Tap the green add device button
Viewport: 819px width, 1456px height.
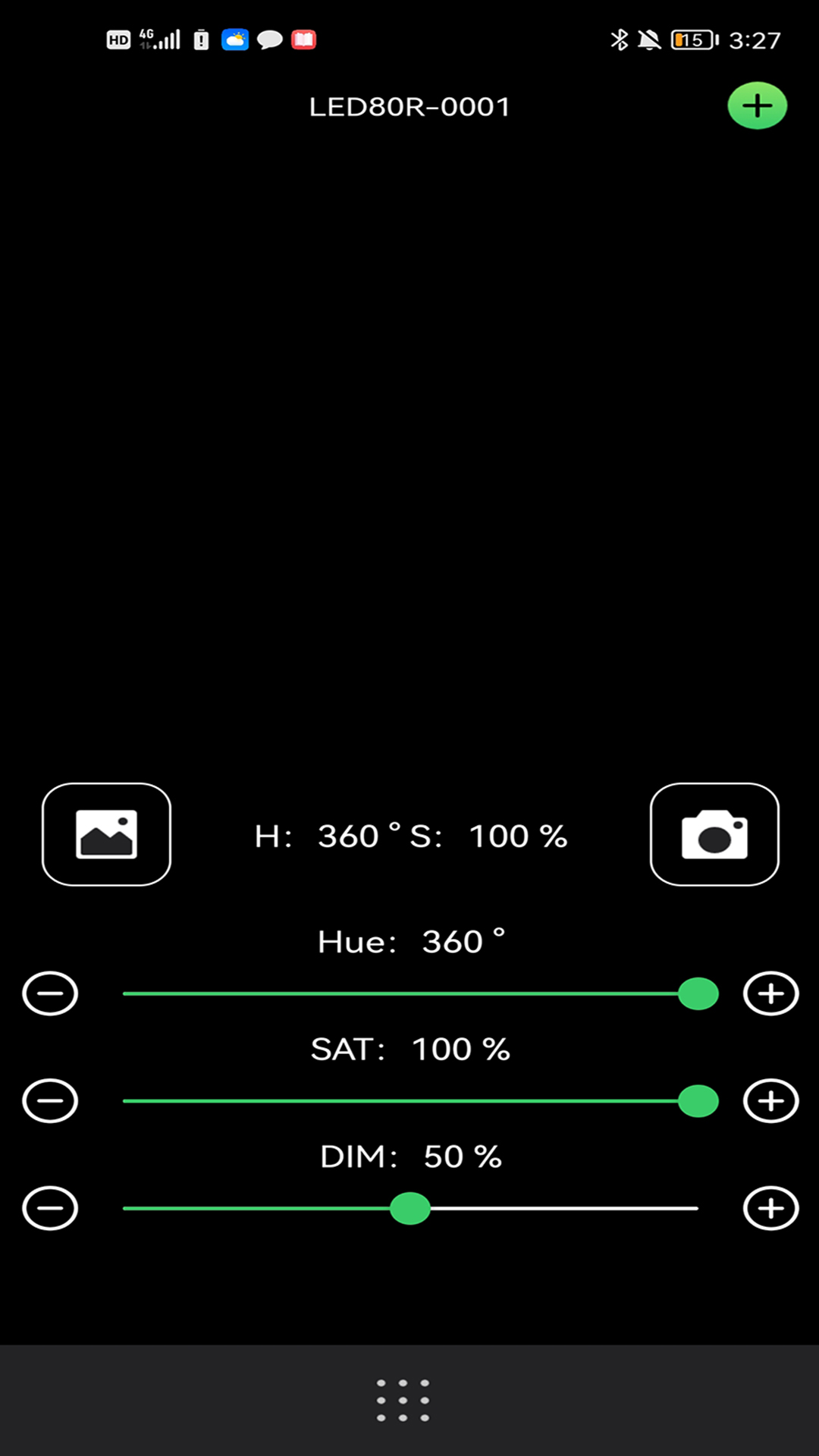[x=757, y=105]
